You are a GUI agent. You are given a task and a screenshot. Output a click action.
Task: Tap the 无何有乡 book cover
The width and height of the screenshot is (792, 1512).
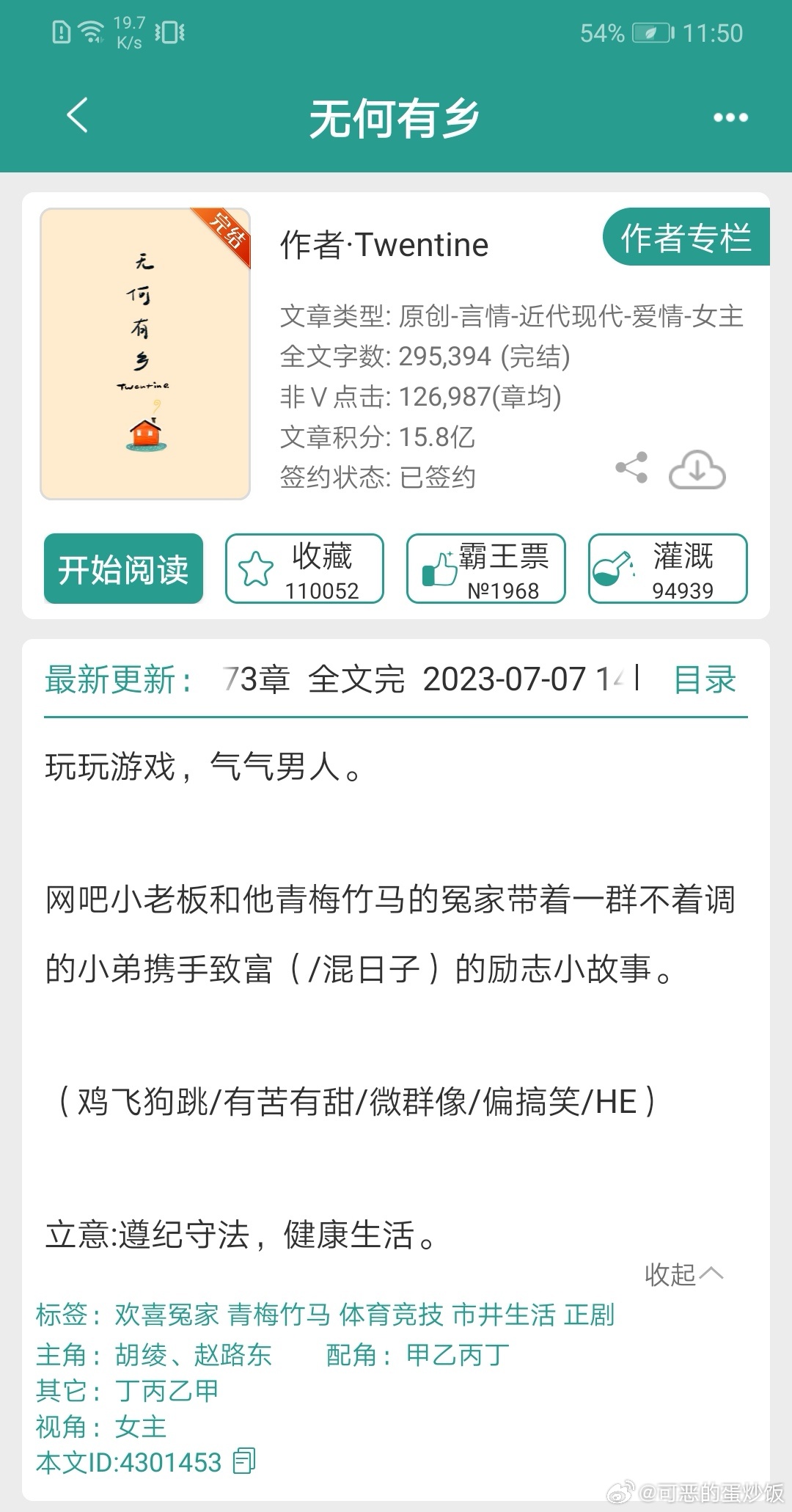click(x=145, y=354)
